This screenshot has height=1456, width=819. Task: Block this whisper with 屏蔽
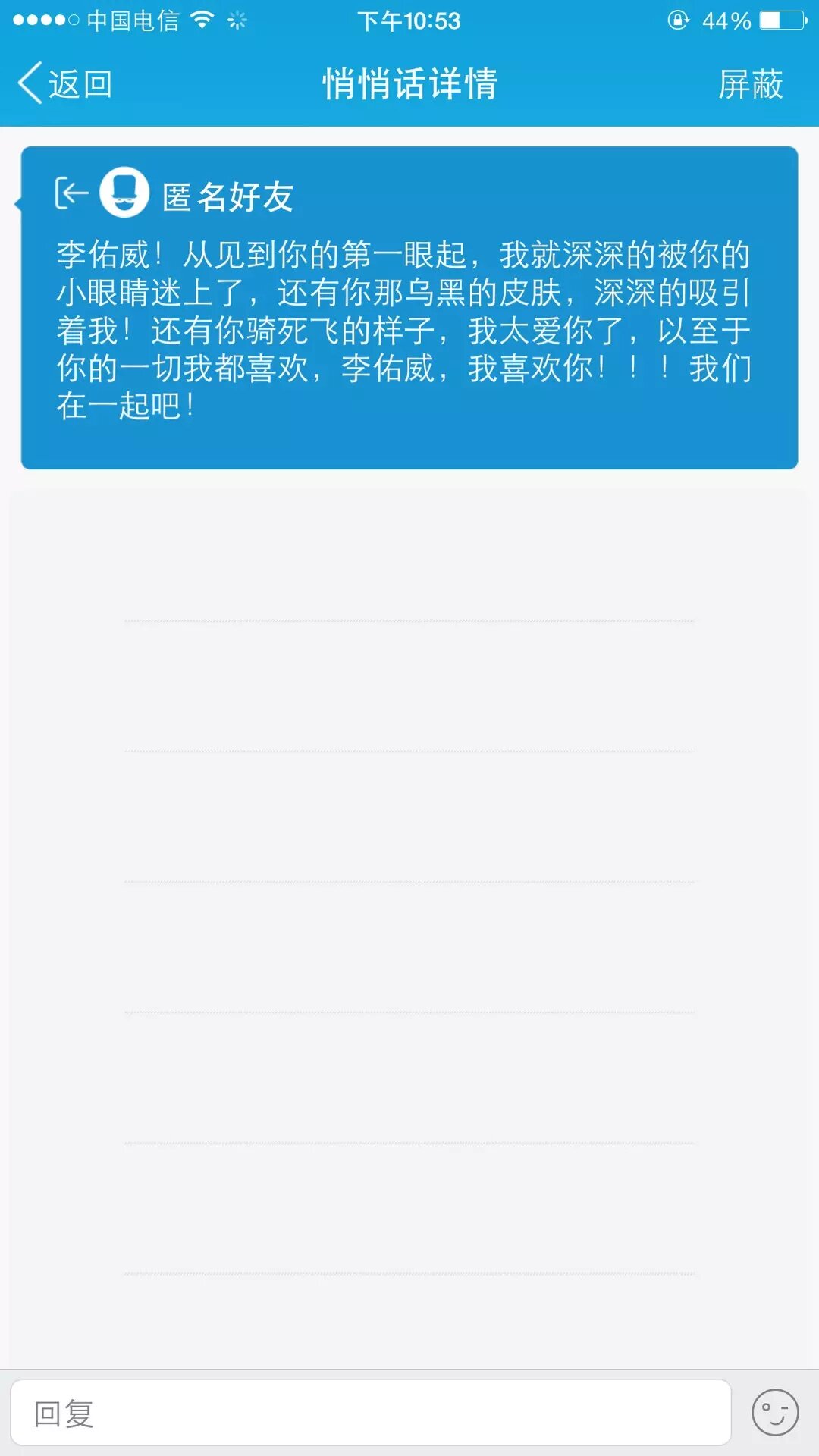750,83
